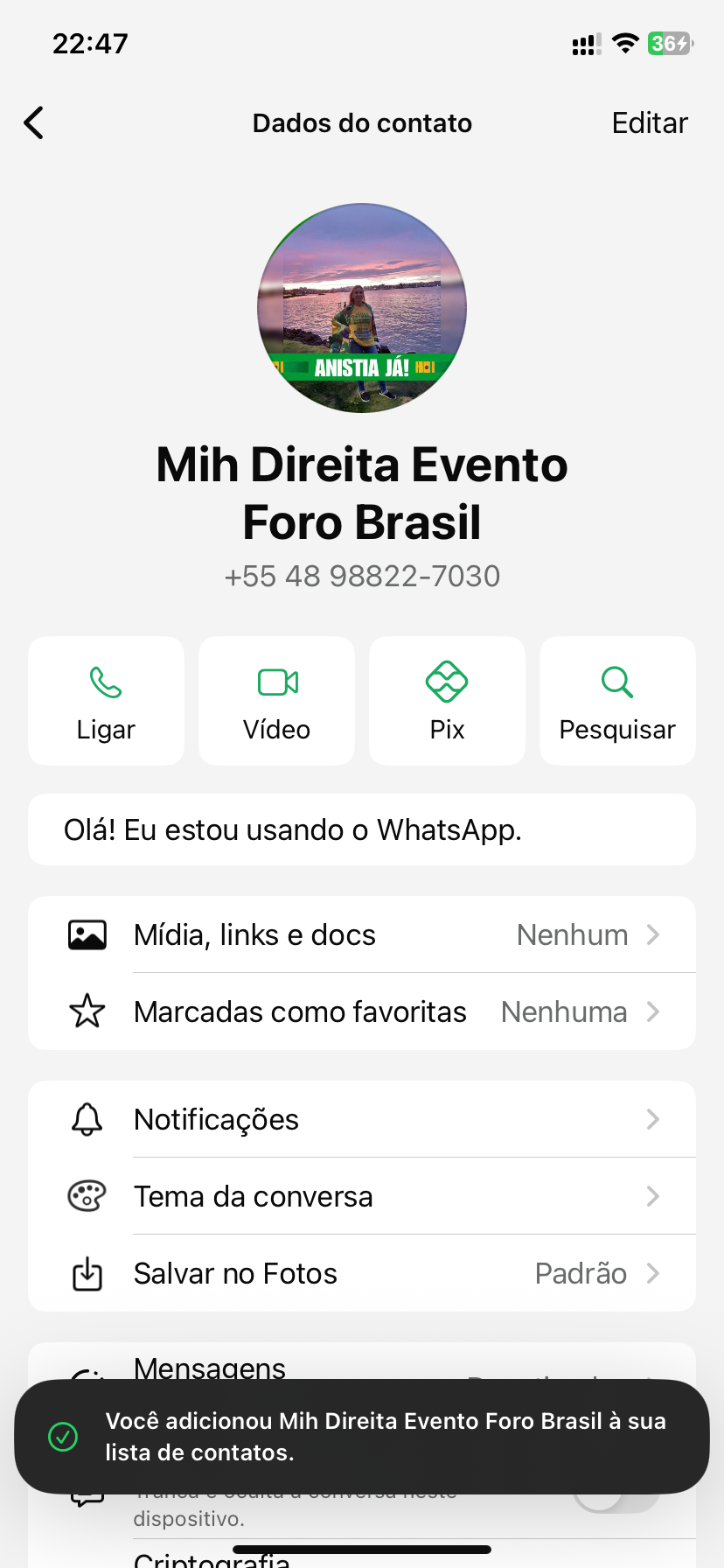The height and width of the screenshot is (1568, 724).
Task: Go back from contact info
Action: (34, 123)
